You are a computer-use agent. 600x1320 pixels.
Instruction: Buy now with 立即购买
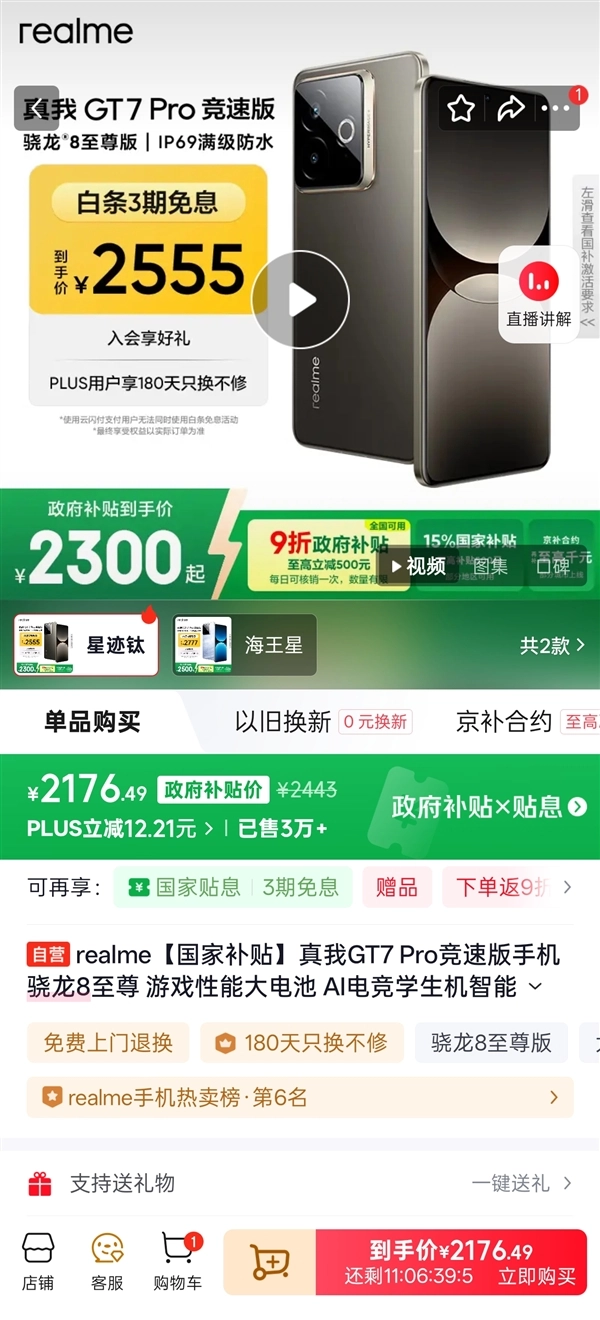click(x=537, y=1276)
